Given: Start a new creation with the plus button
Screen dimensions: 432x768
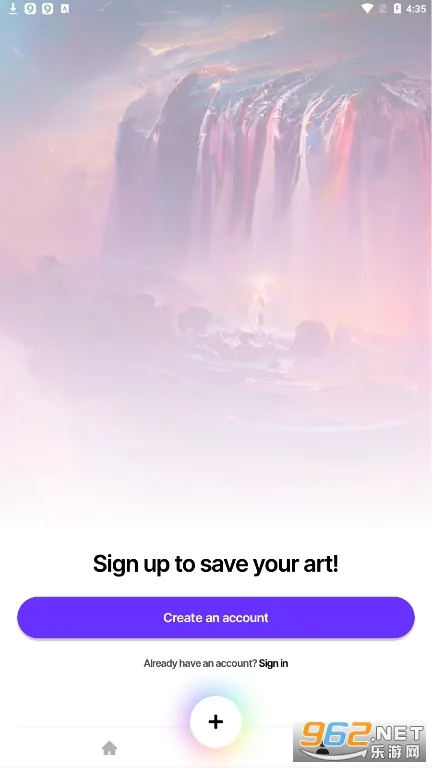Looking at the screenshot, I should click(x=216, y=721).
